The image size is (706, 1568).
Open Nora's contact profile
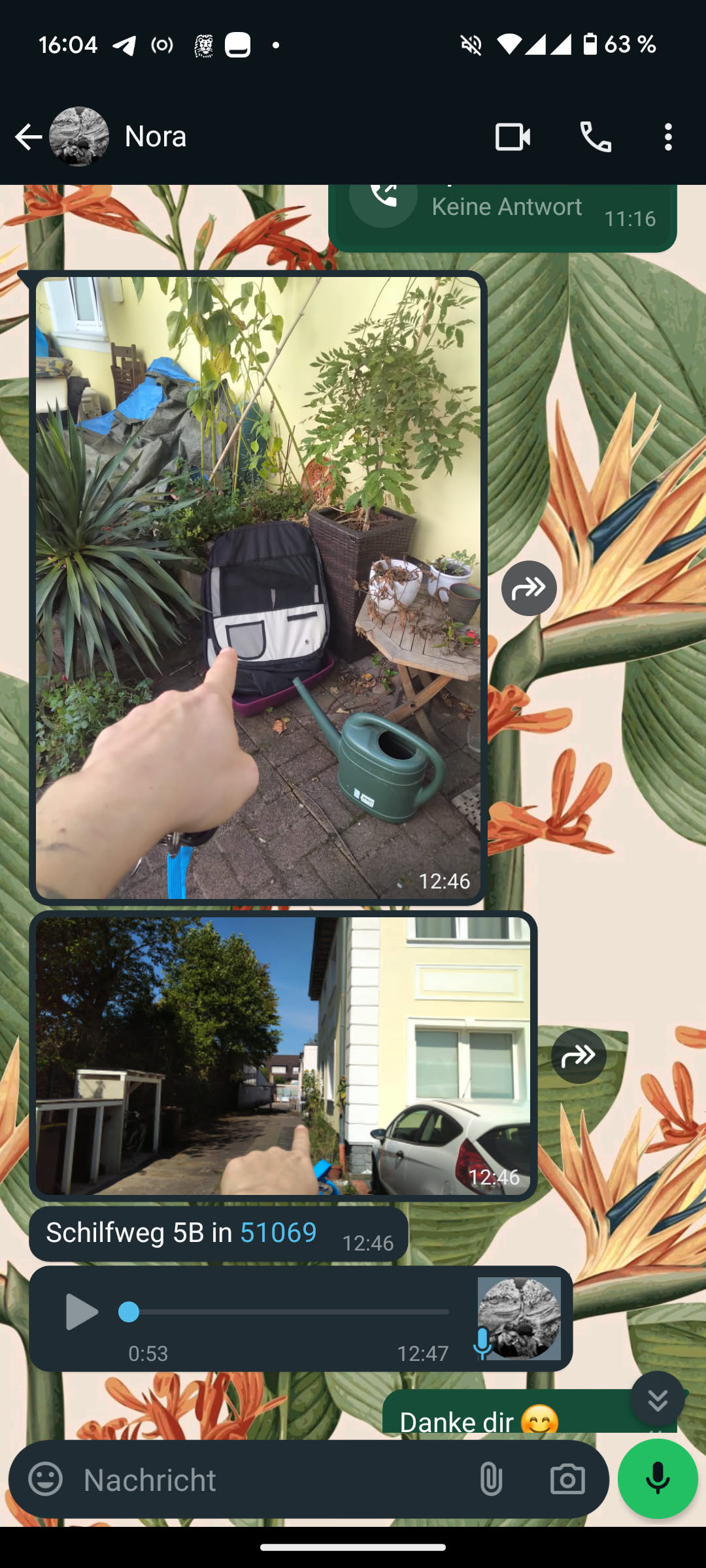[156, 137]
